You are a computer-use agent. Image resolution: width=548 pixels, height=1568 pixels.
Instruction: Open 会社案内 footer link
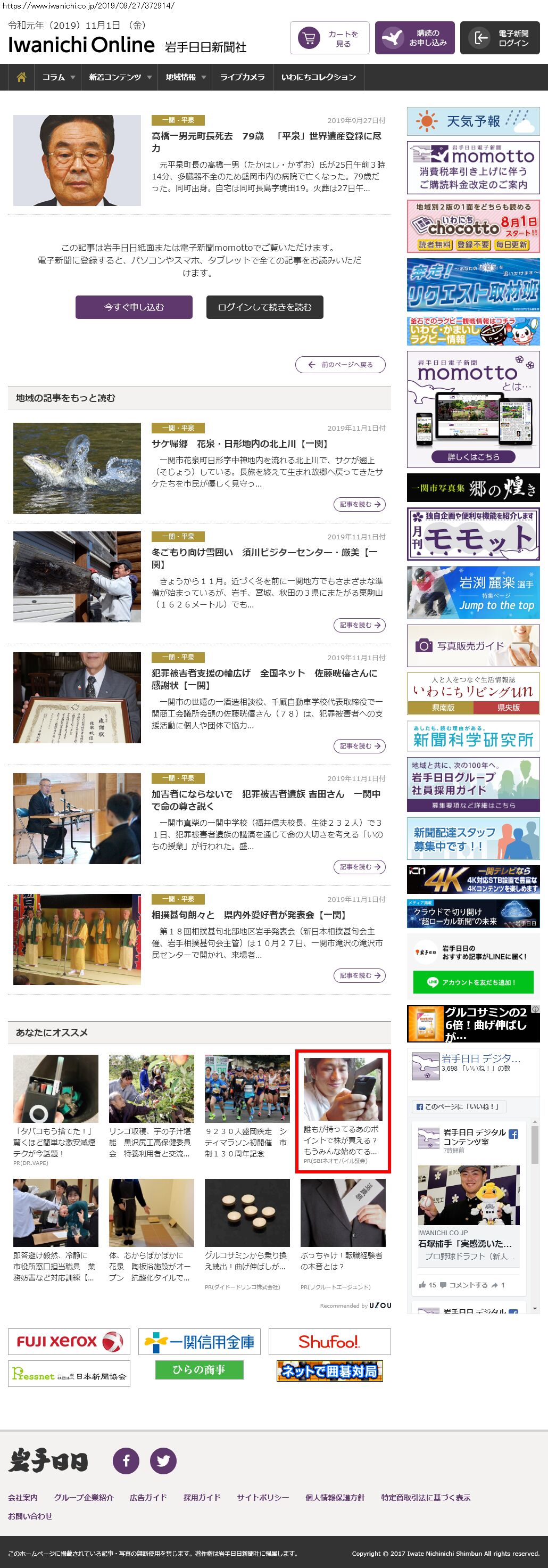click(x=22, y=1497)
